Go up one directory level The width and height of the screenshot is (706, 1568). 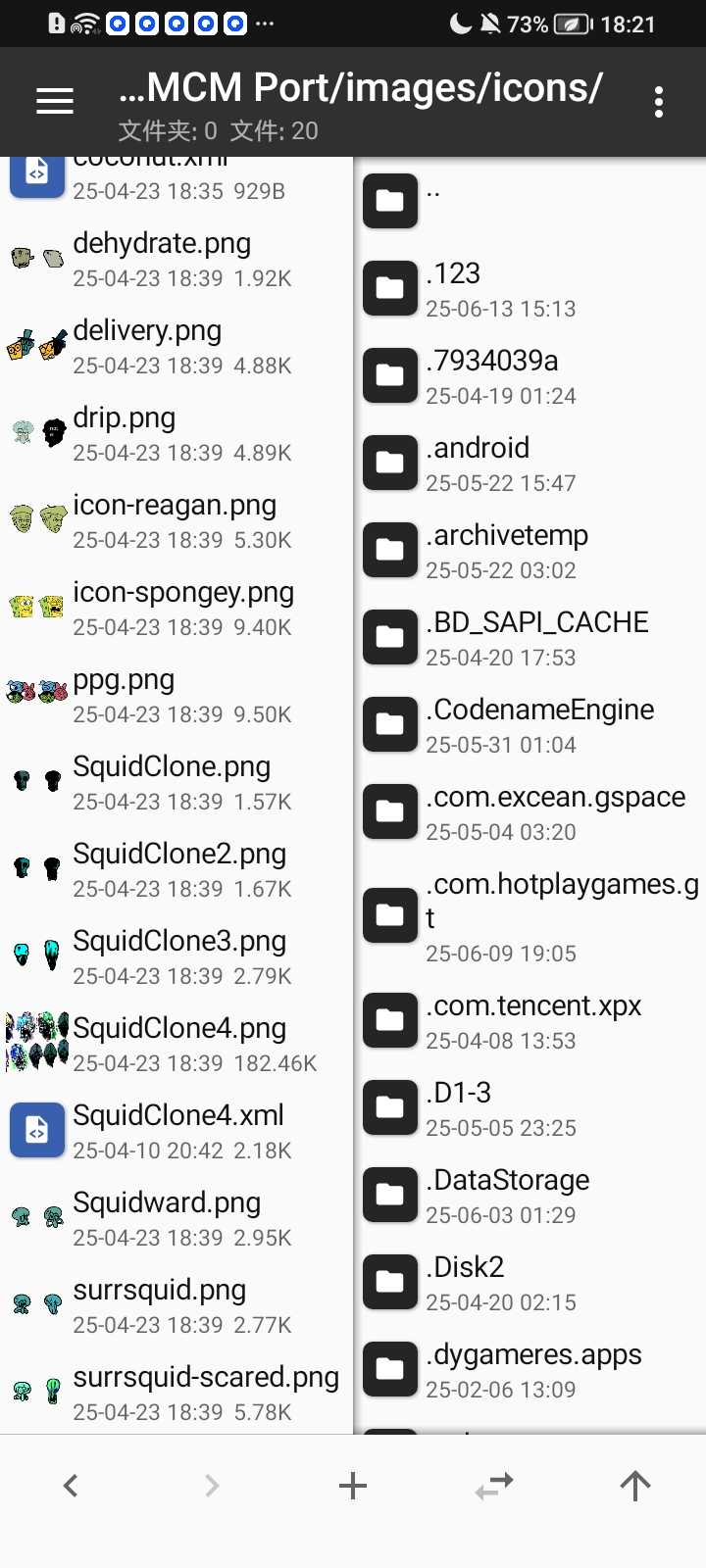[x=635, y=1486]
